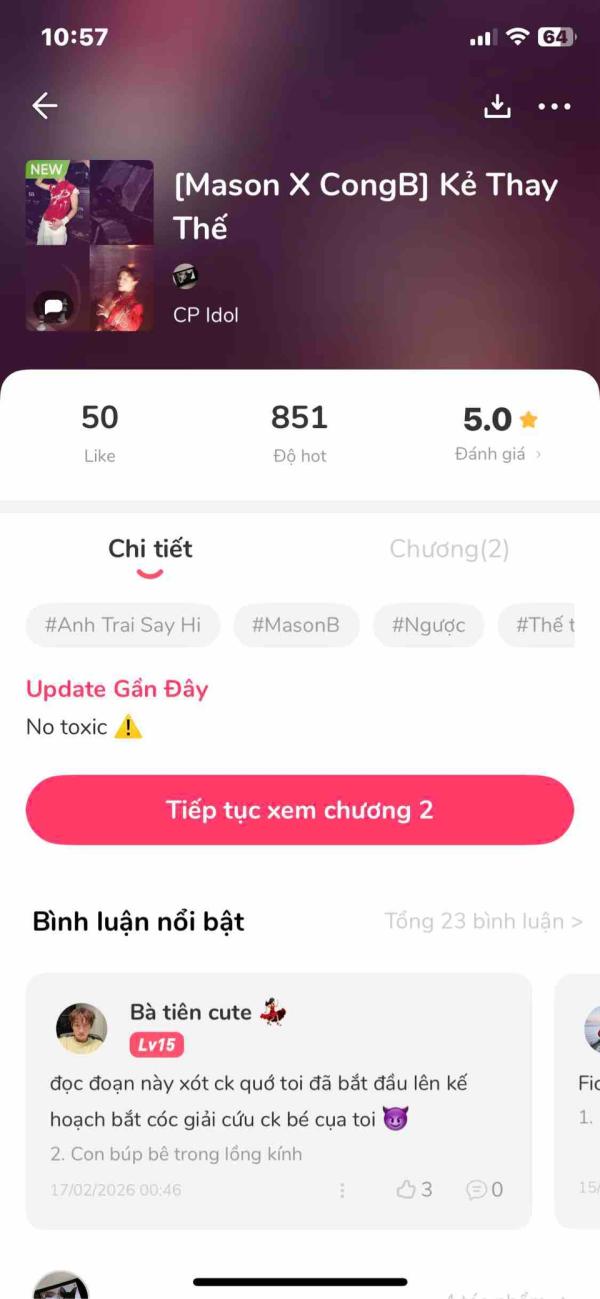This screenshot has width=600, height=1299.
Task: Go back using the arrow icon
Action: pyautogui.click(x=45, y=106)
